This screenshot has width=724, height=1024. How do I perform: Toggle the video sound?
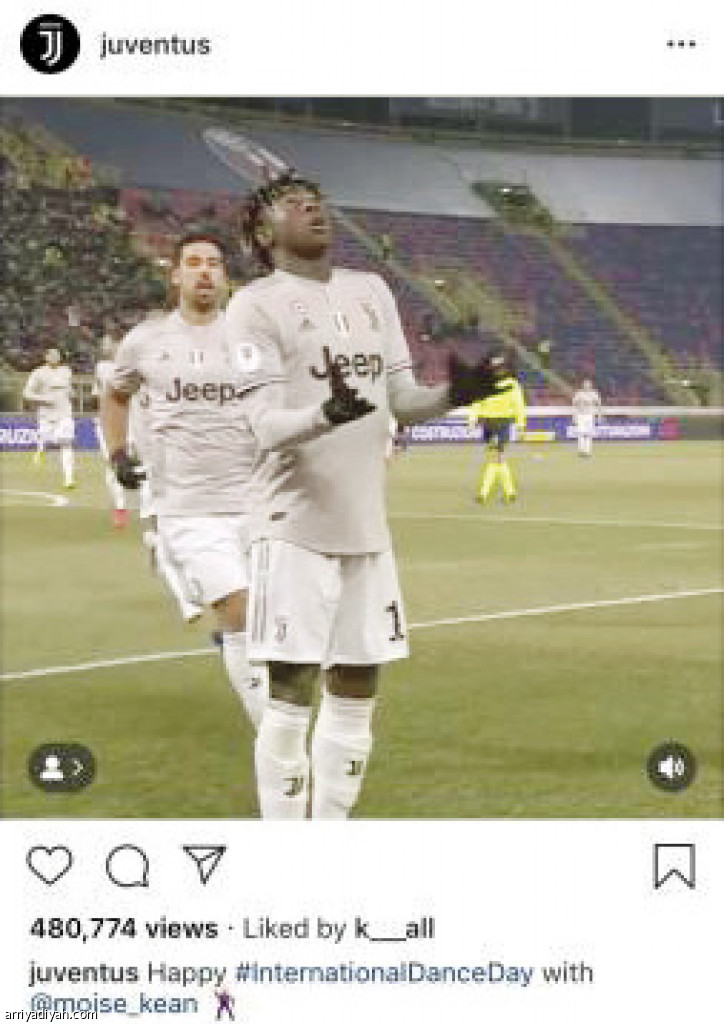pyautogui.click(x=671, y=768)
